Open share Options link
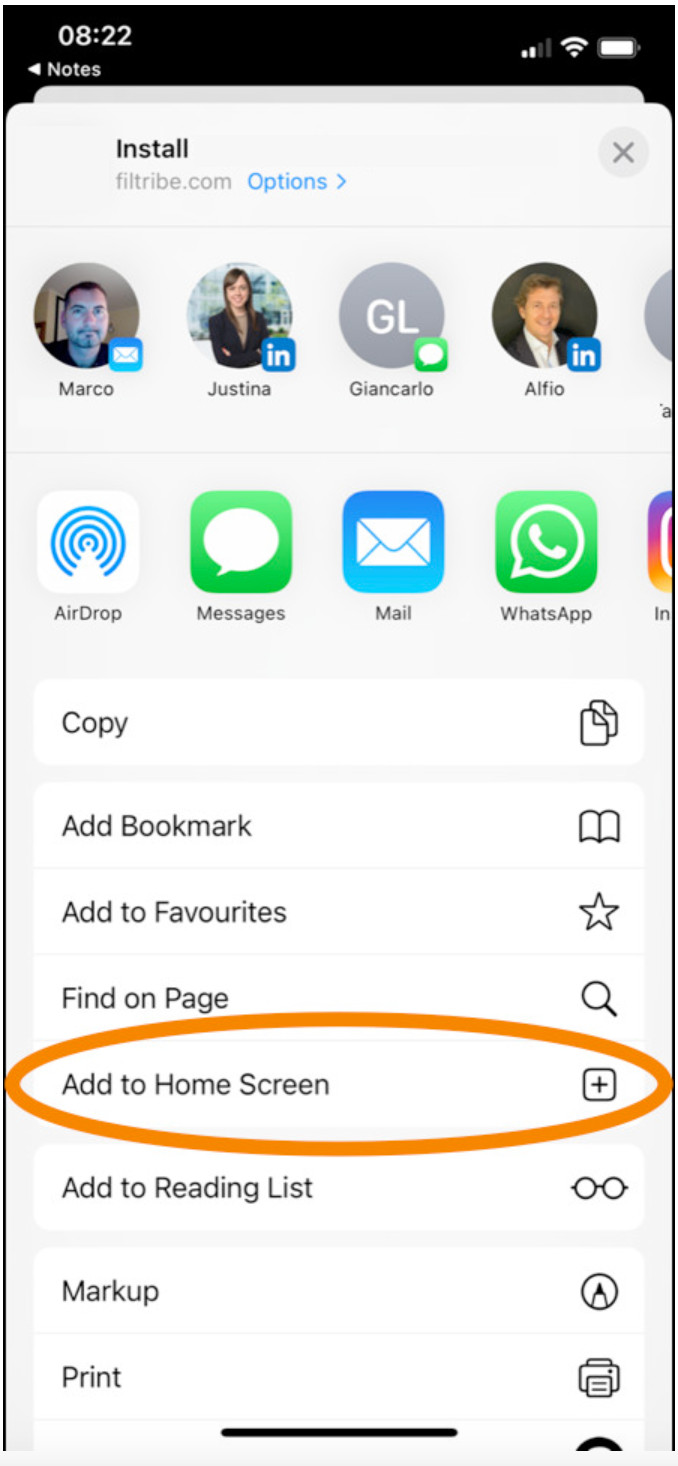 (296, 182)
